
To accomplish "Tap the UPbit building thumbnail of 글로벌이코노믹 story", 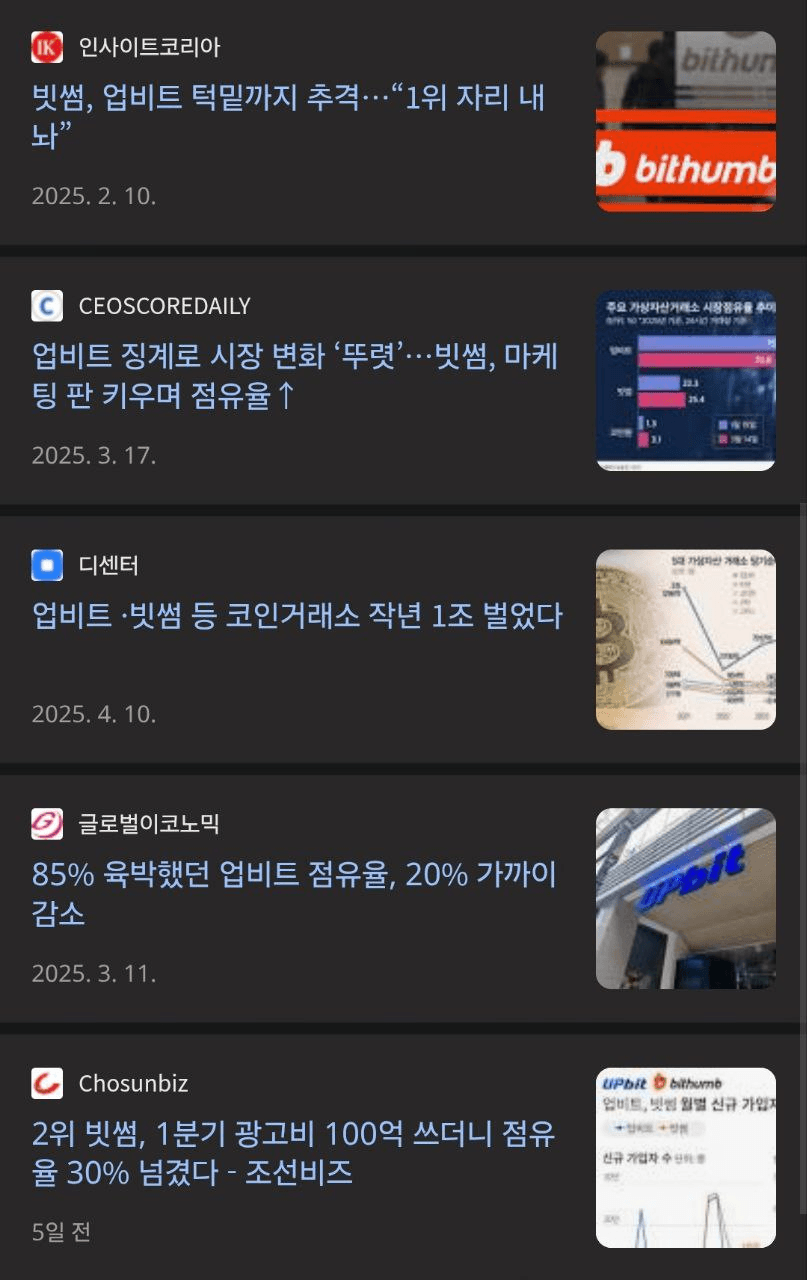I will (685, 898).
